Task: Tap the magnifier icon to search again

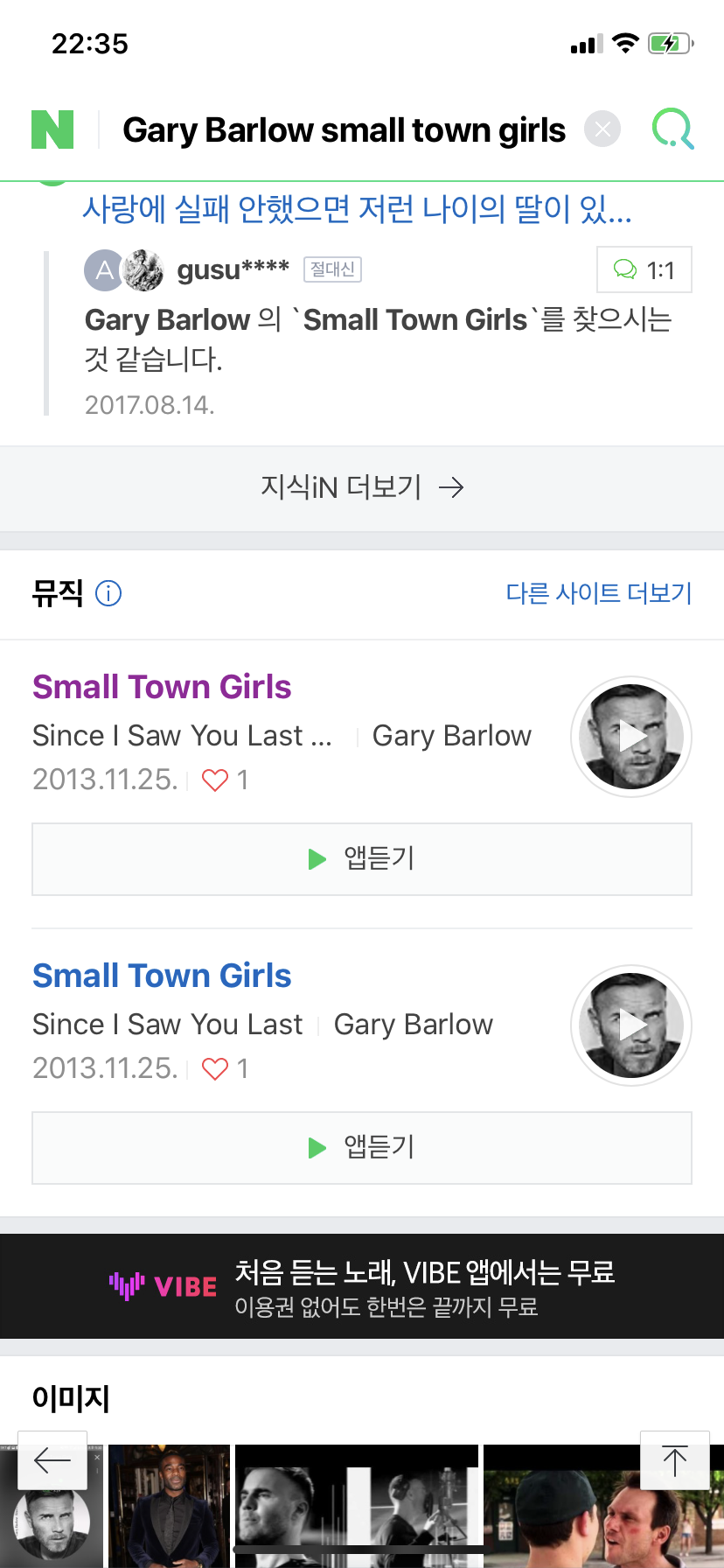Action: 670,129
